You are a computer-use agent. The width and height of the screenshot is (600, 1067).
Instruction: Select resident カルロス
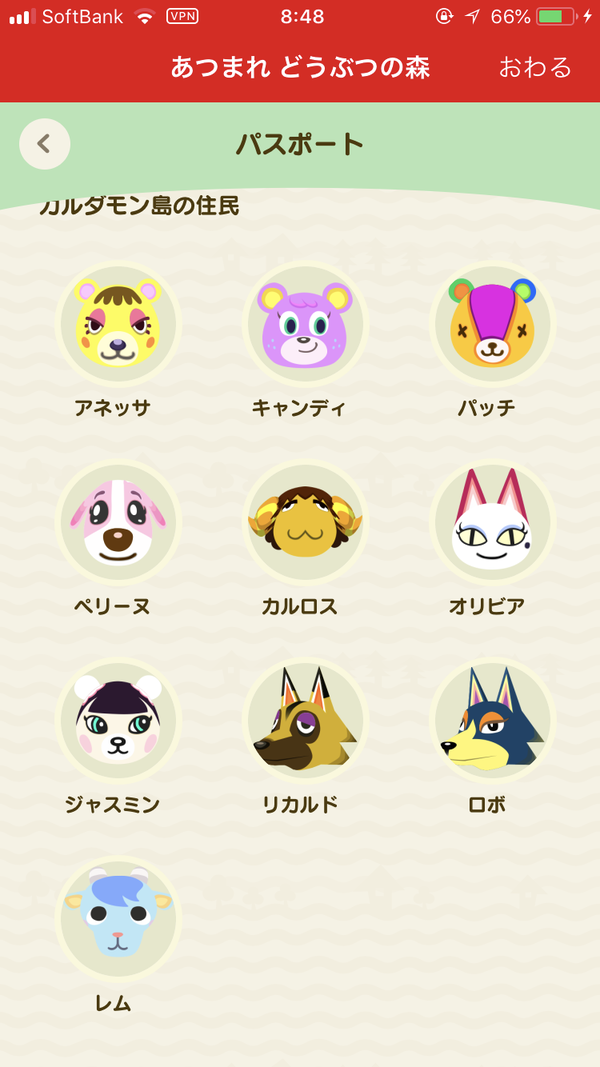click(x=305, y=522)
